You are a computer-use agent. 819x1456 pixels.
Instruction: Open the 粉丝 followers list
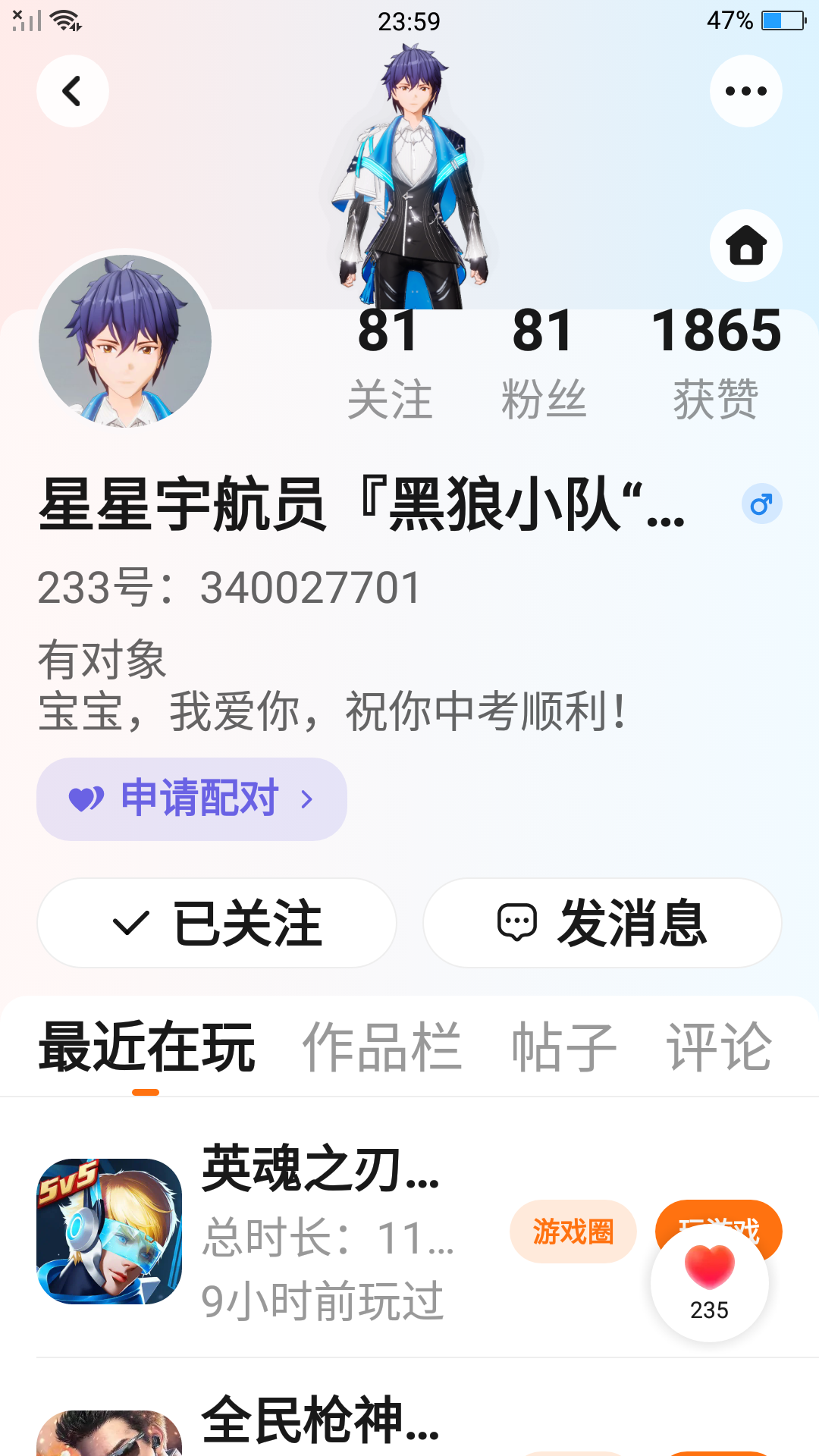(x=543, y=362)
